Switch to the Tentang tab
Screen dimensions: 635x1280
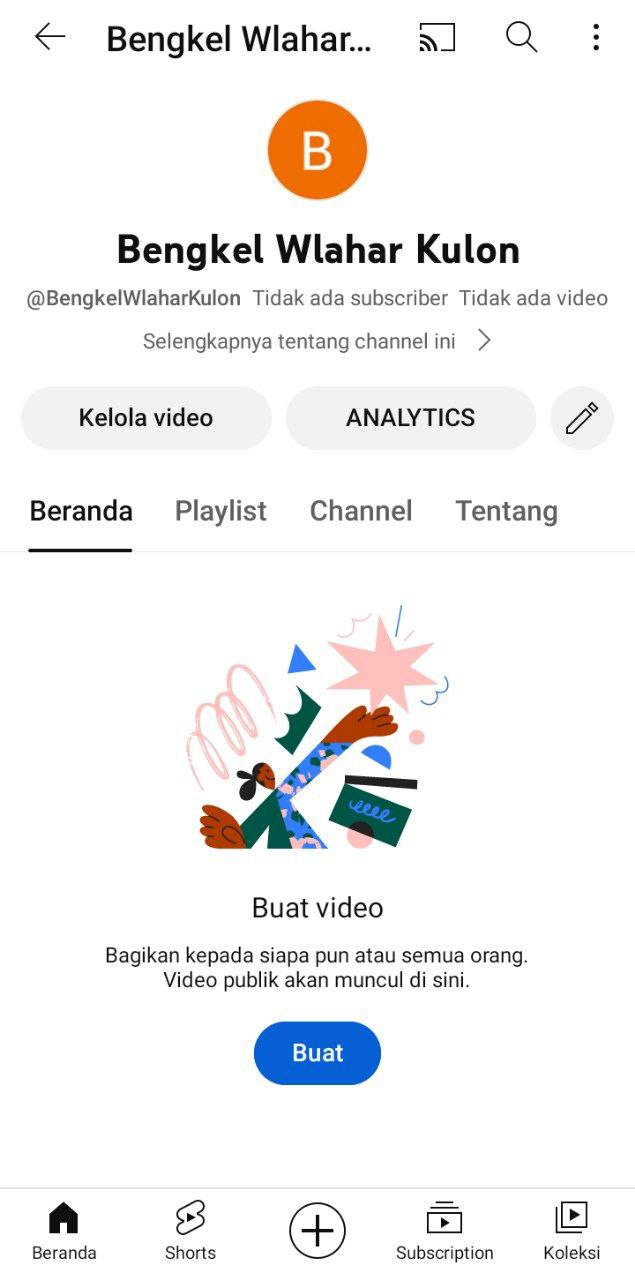click(x=507, y=511)
